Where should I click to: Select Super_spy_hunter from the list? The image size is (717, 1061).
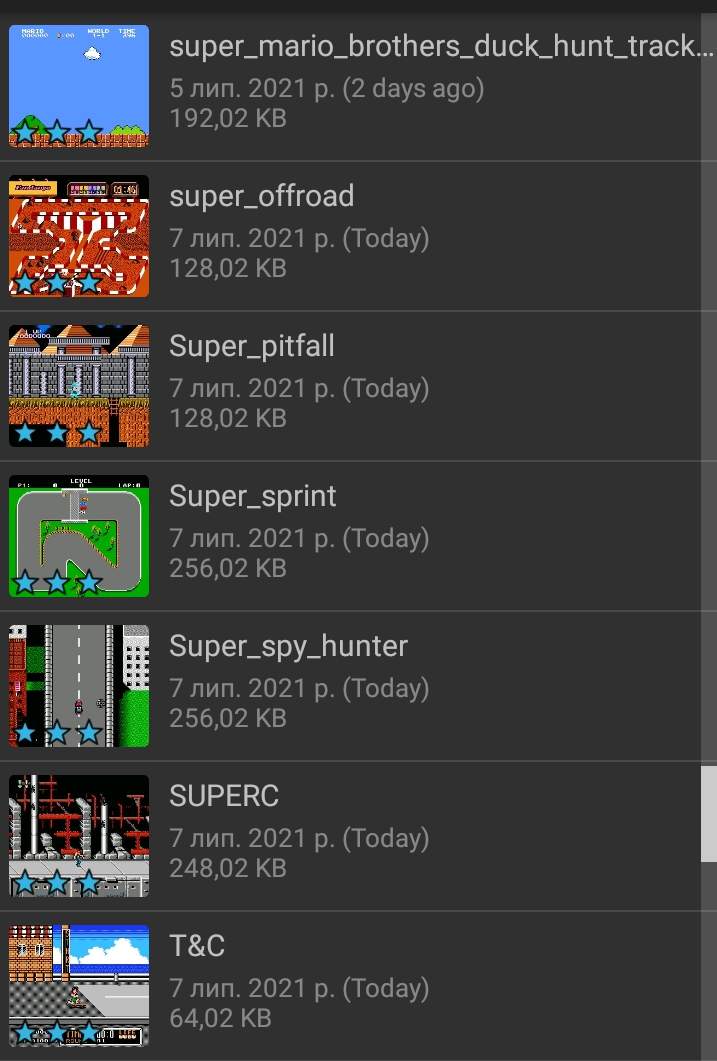pyautogui.click(x=289, y=646)
